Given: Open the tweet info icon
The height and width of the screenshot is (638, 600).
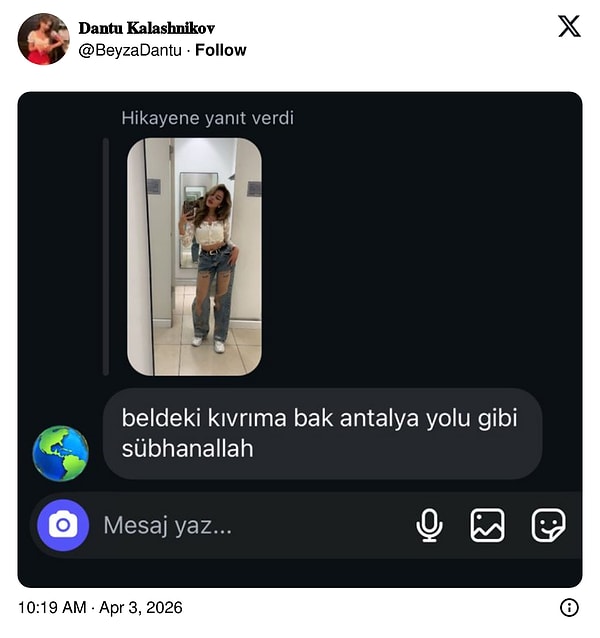Looking at the screenshot, I should [569, 607].
